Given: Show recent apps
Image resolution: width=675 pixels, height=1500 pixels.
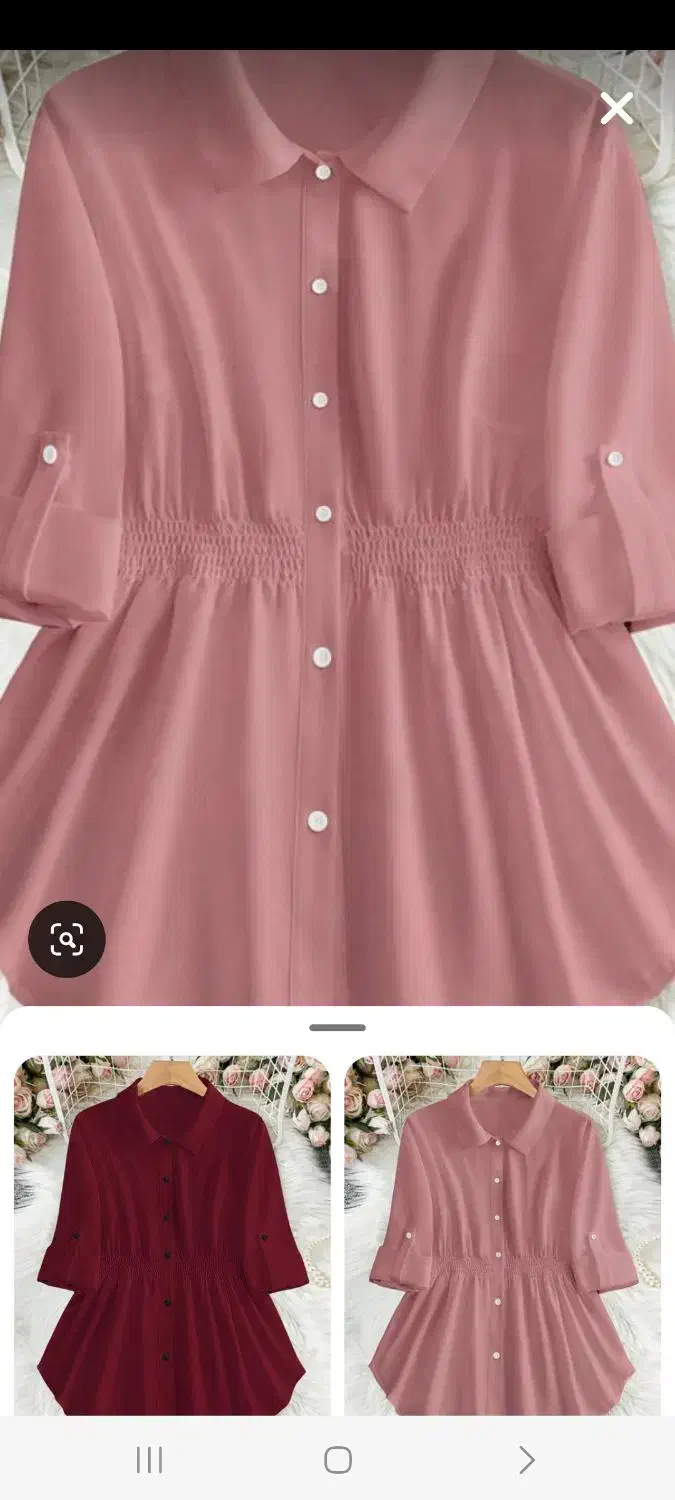Looking at the screenshot, I should click(x=149, y=1460).
